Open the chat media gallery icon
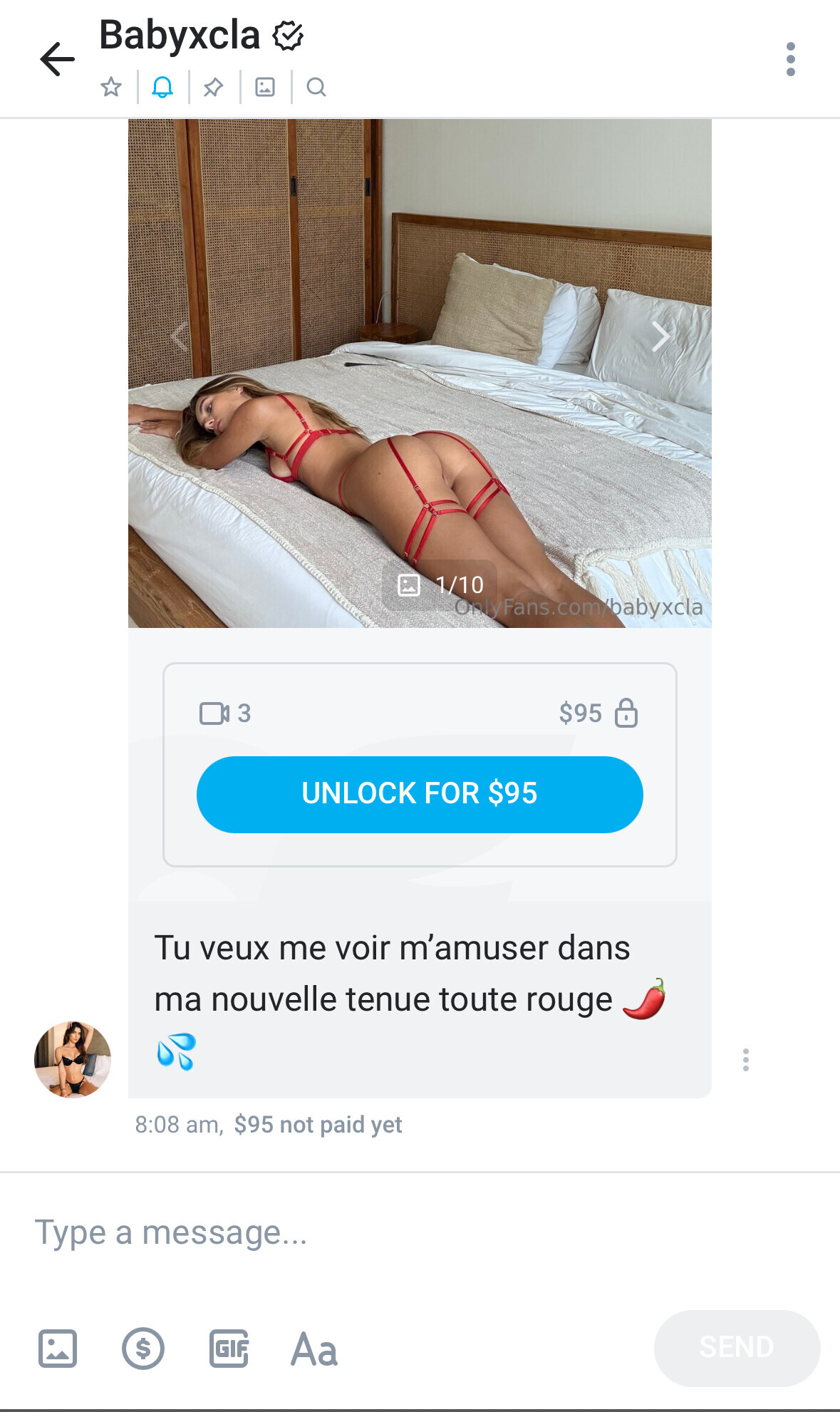Image resolution: width=840 pixels, height=1412 pixels. tap(265, 87)
